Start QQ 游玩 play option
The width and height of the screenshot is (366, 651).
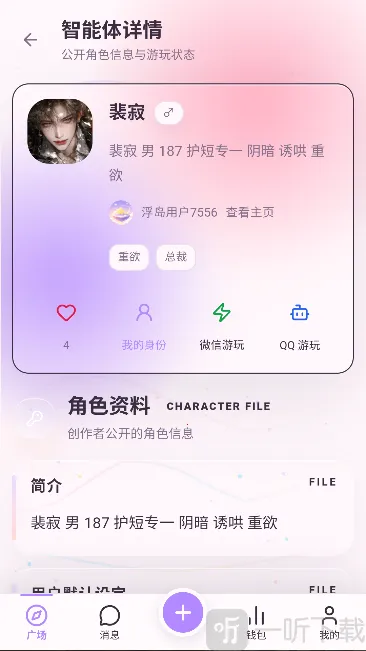click(x=300, y=326)
